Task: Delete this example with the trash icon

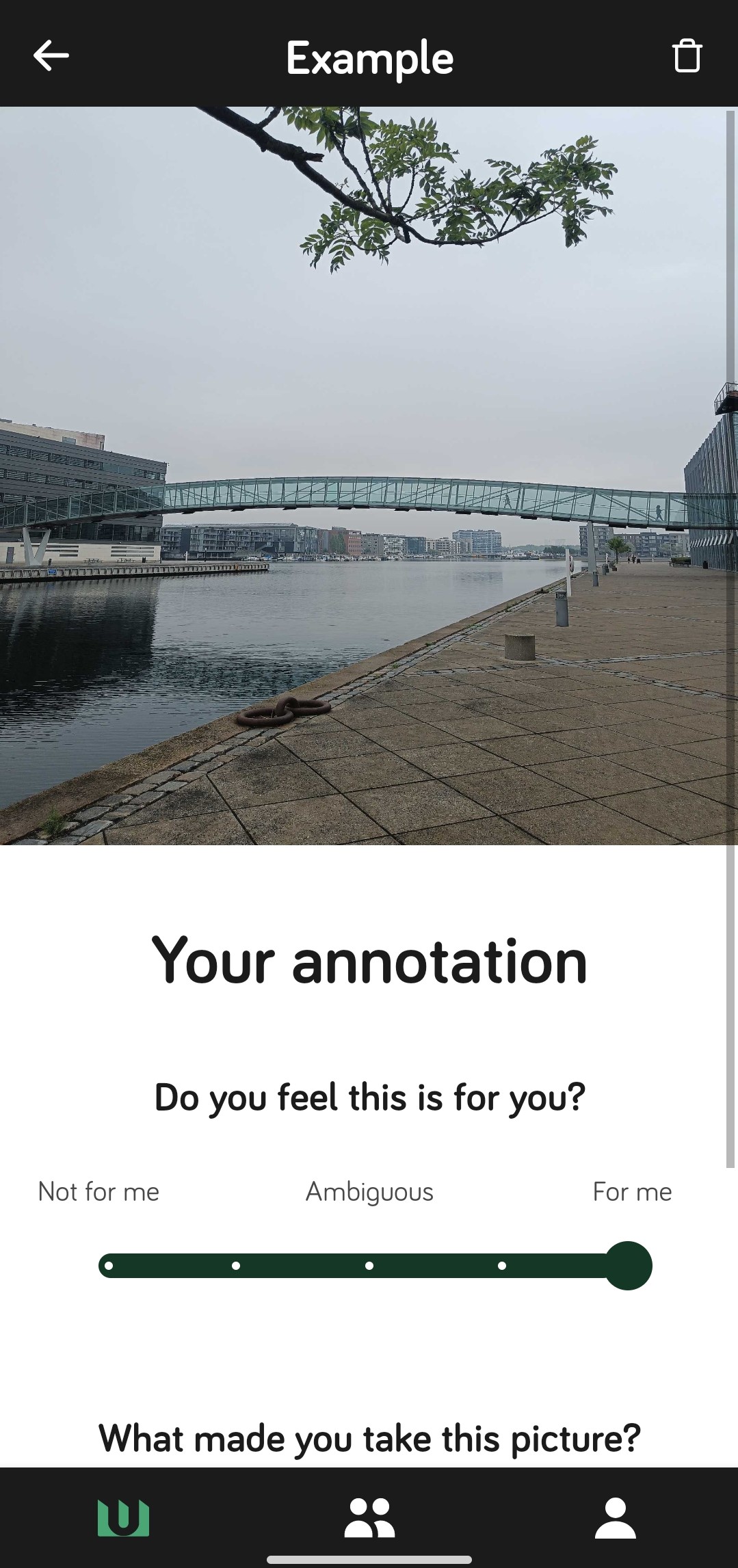Action: point(687,55)
